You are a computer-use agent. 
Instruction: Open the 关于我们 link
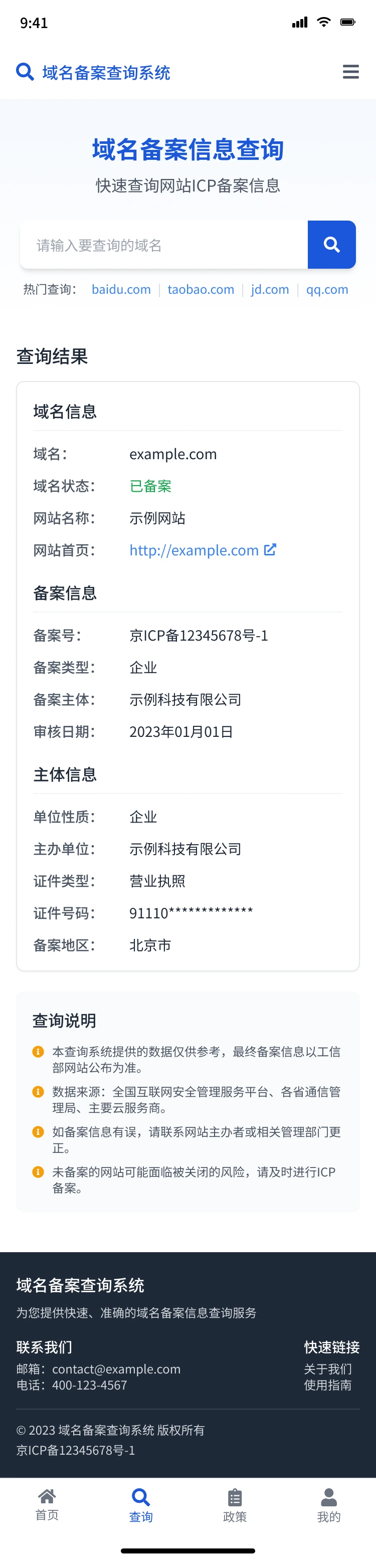coord(327,1369)
